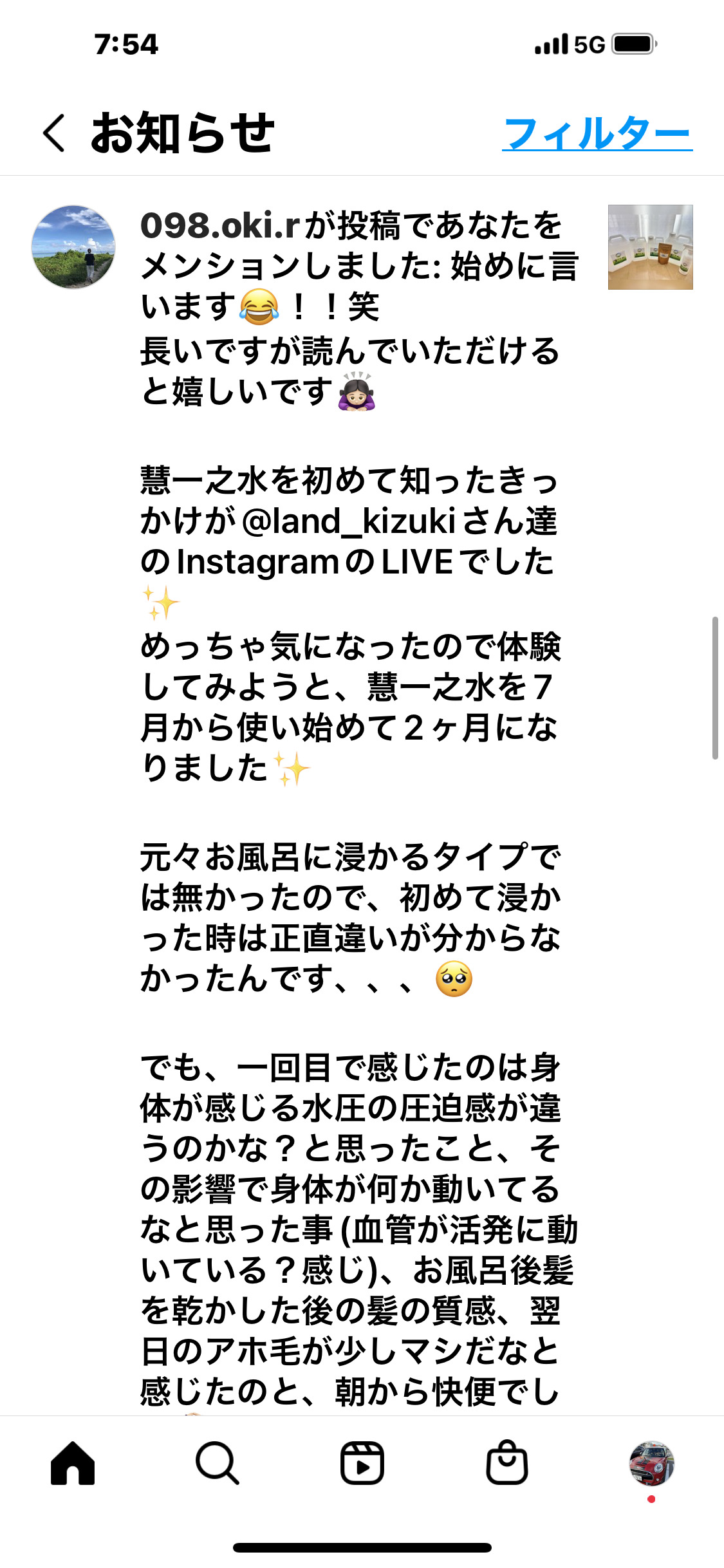Open my profile tab
This screenshot has width=724, height=1568.
pos(651,1463)
